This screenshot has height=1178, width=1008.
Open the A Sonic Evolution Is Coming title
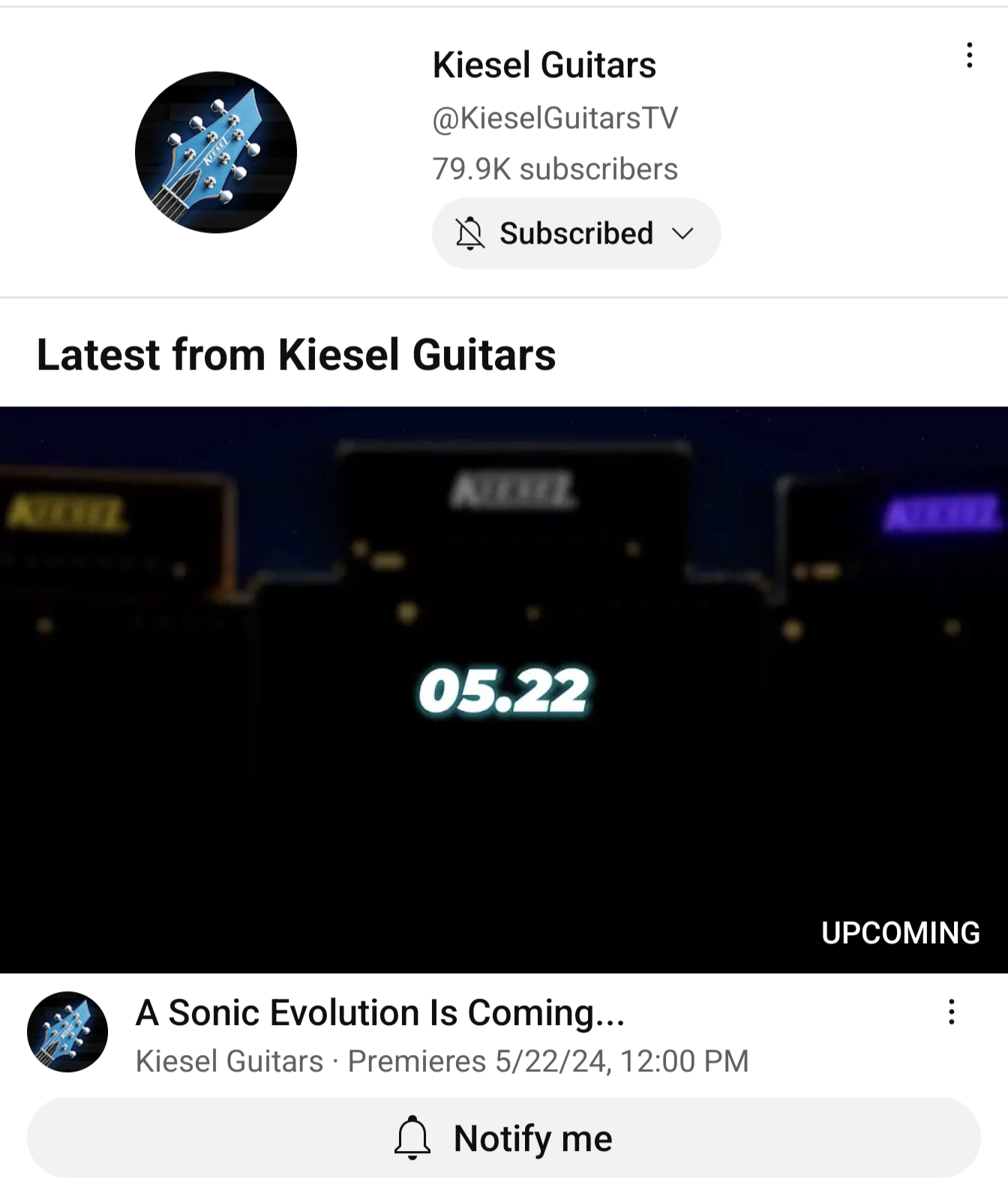coord(379,1012)
